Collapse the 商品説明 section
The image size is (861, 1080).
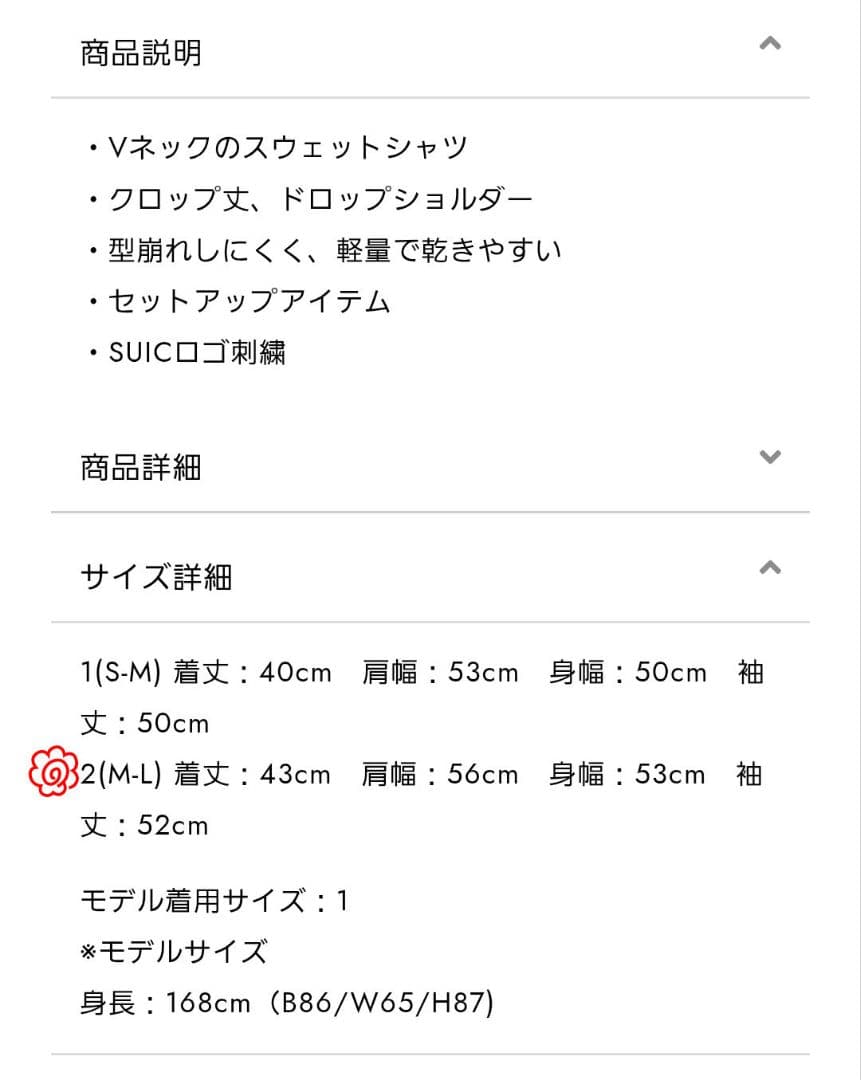tap(769, 45)
